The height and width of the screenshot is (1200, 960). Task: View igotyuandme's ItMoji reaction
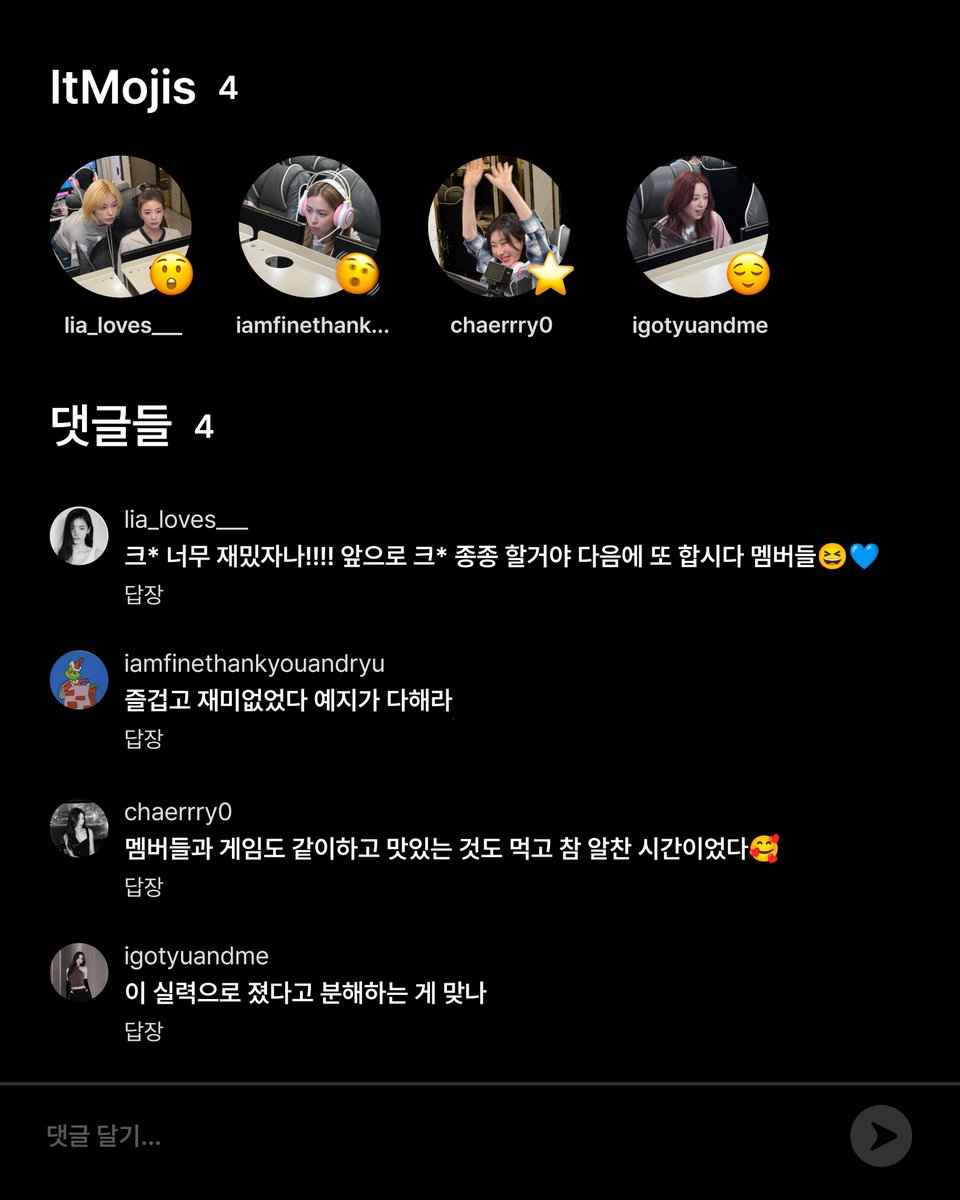698,227
